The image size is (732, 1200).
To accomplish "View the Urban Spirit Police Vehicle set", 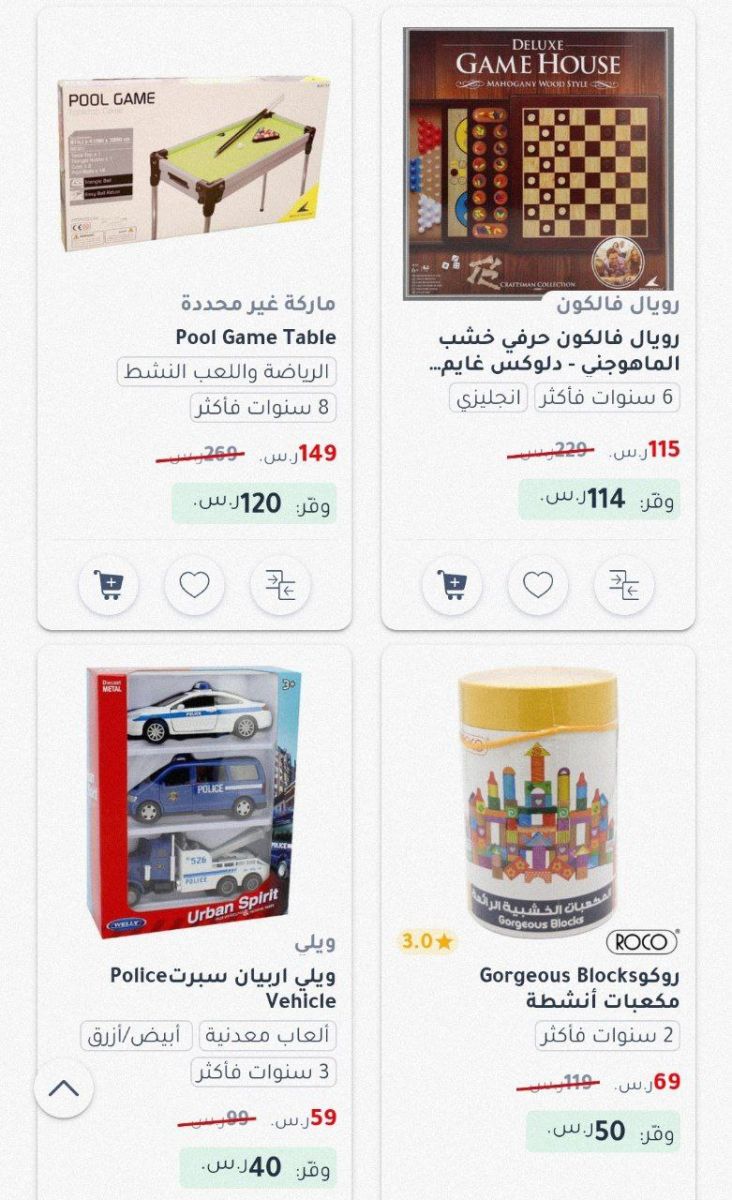I will click(194, 800).
